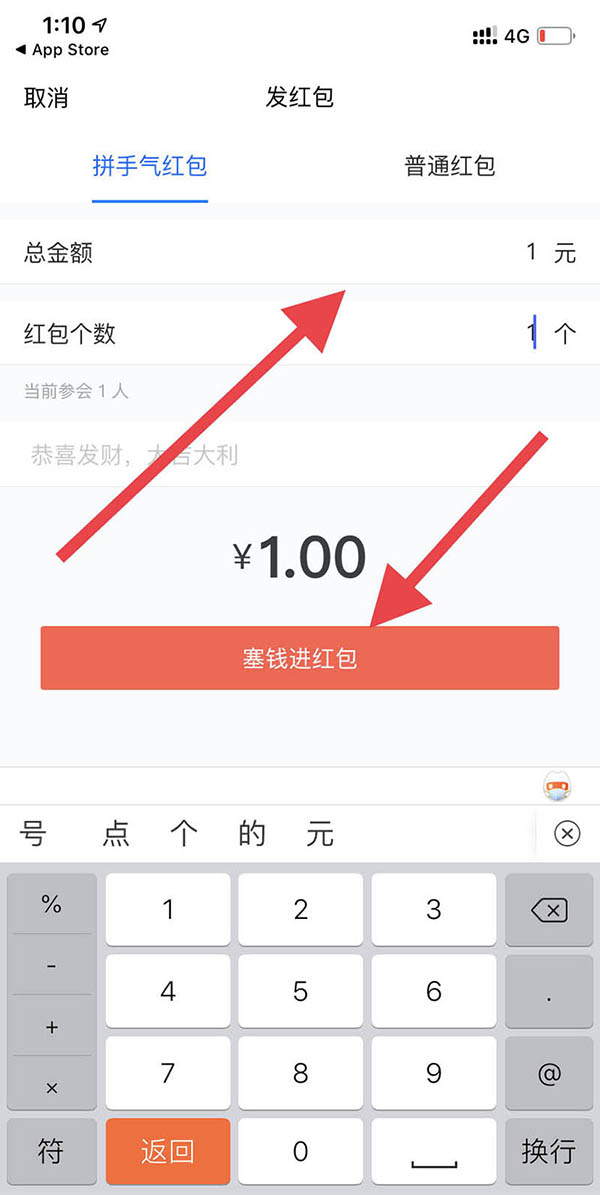Pick the suggestion 元
600x1195 pixels.
tap(320, 834)
